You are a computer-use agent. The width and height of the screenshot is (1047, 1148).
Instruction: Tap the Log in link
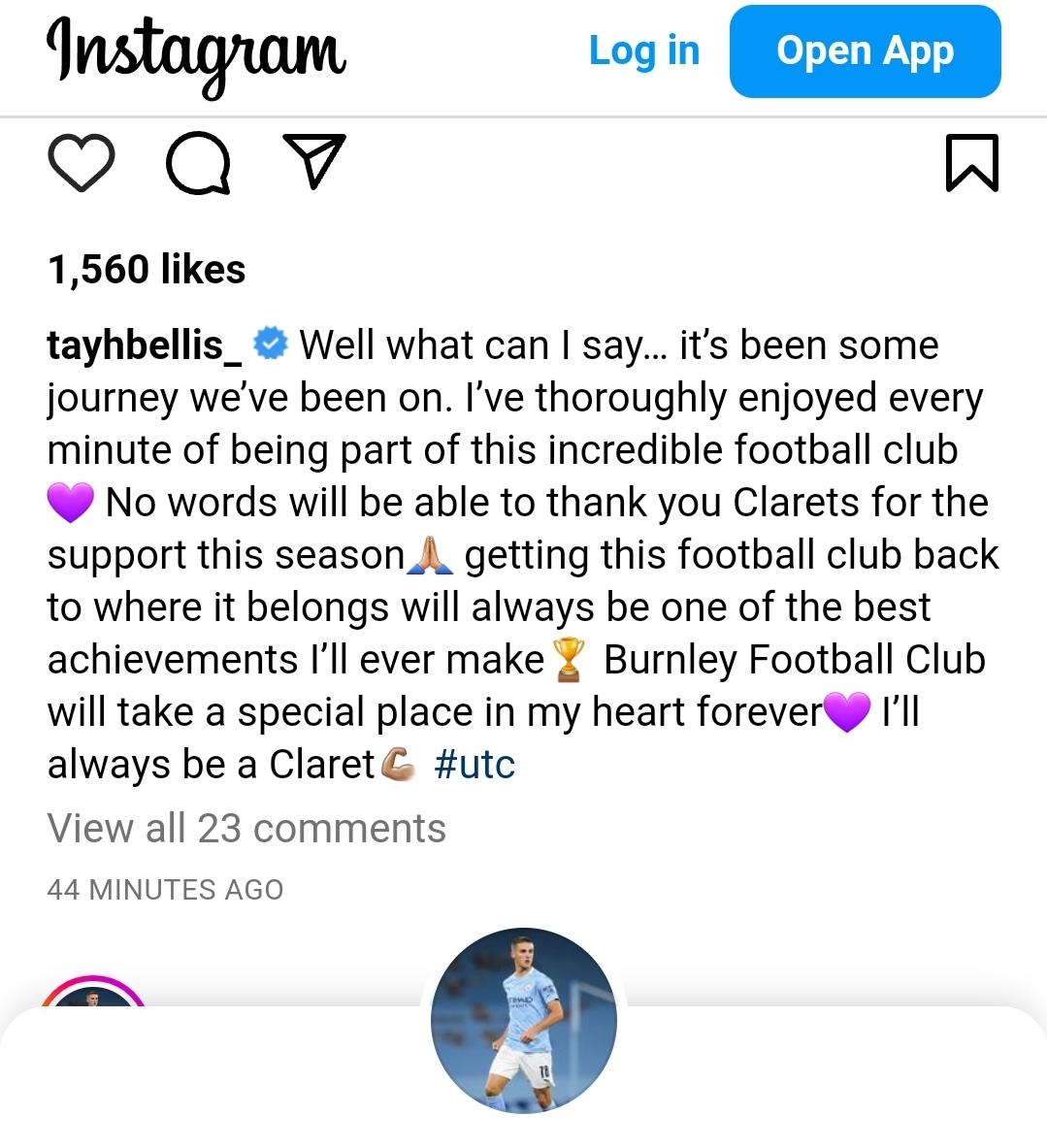coord(643,50)
